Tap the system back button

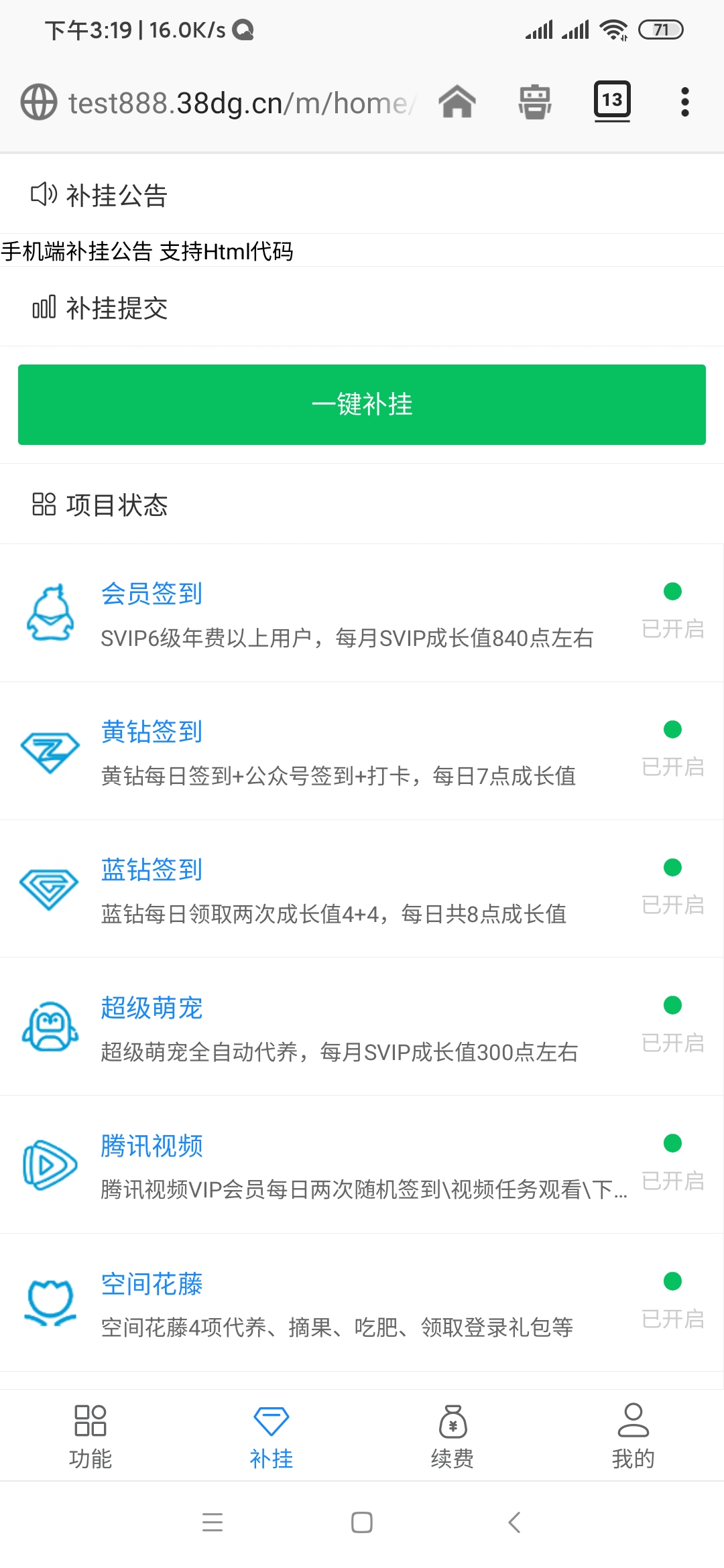pyautogui.click(x=514, y=1522)
